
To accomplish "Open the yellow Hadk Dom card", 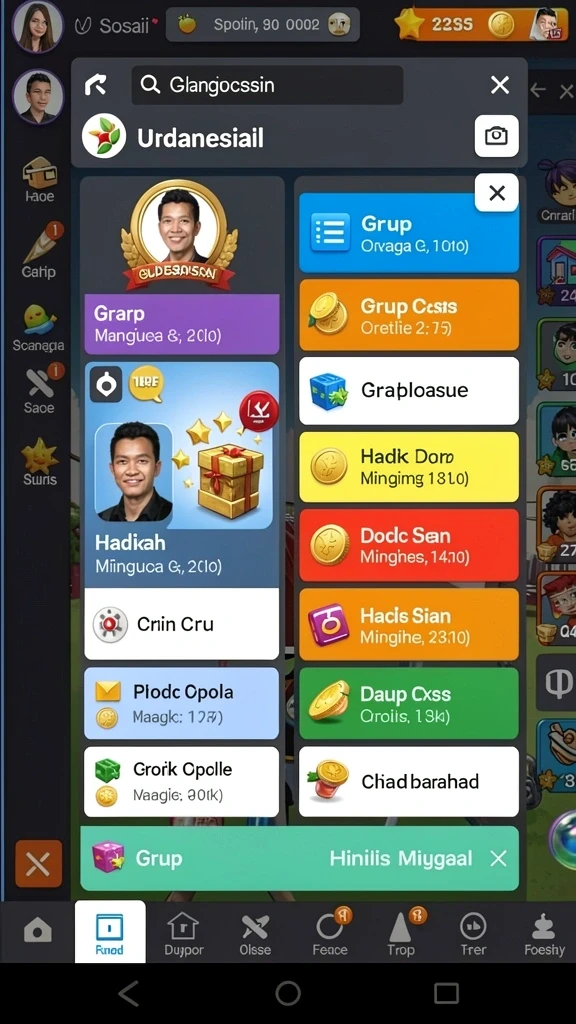I will click(x=409, y=467).
